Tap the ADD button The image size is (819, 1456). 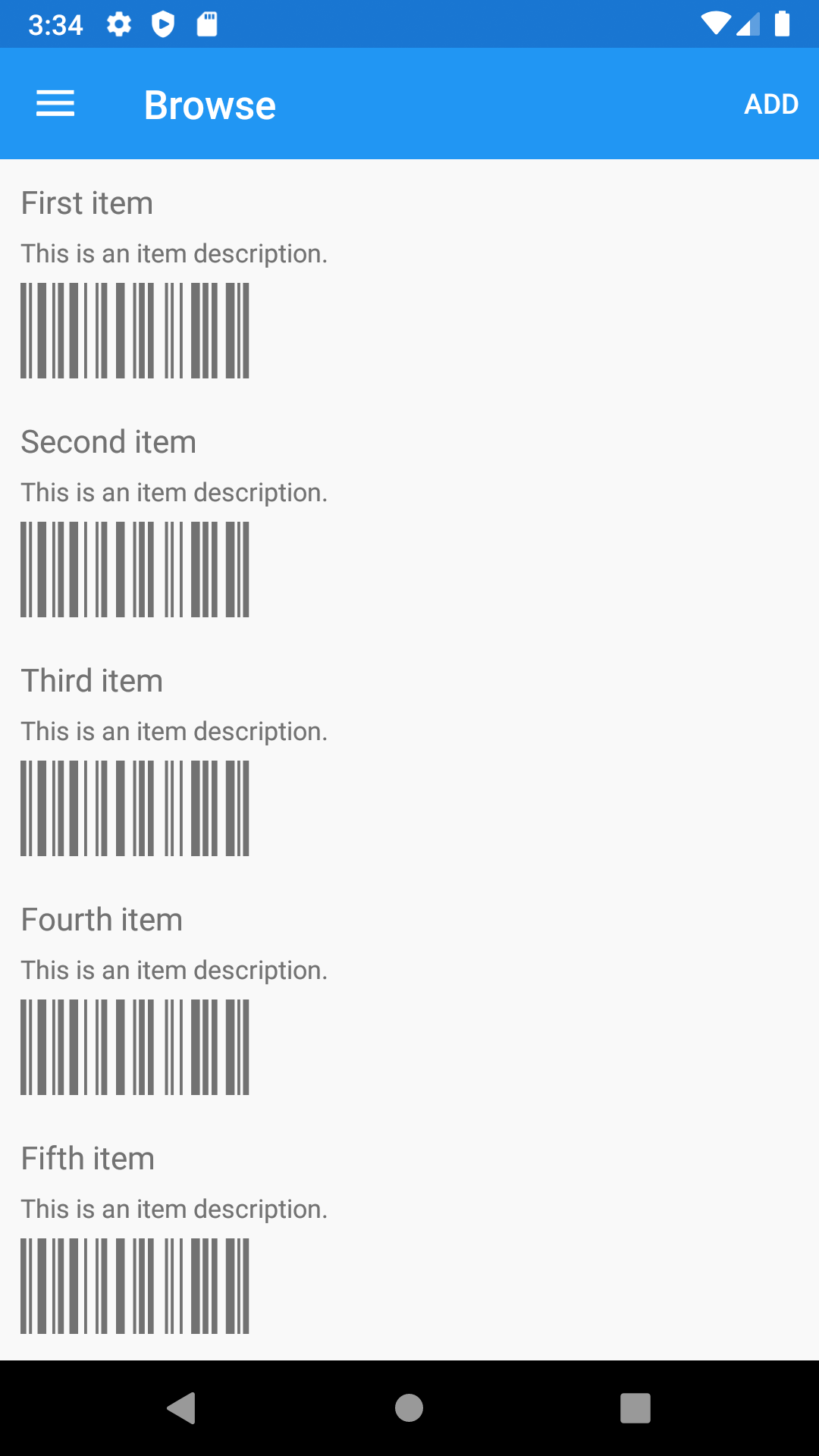[x=771, y=104]
